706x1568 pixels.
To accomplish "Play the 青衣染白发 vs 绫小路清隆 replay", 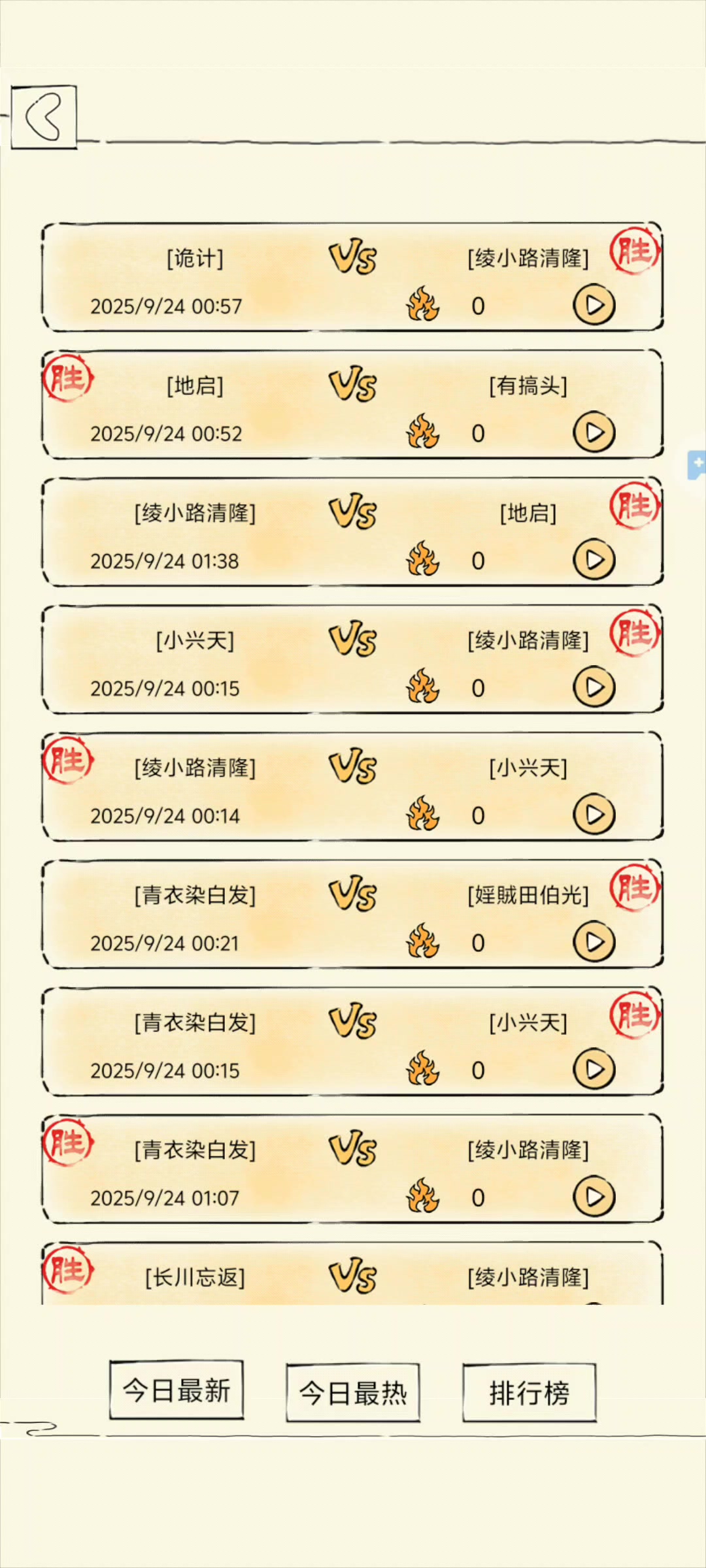I will pos(594,1197).
